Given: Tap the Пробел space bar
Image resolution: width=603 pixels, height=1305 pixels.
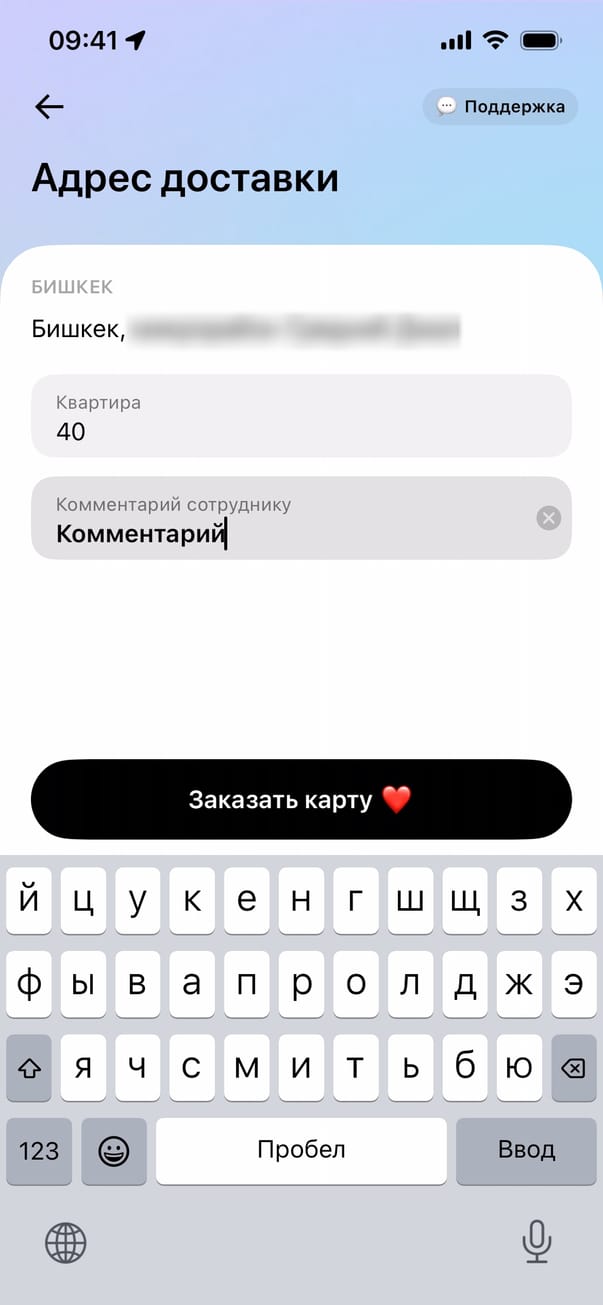Looking at the screenshot, I should [x=301, y=1150].
